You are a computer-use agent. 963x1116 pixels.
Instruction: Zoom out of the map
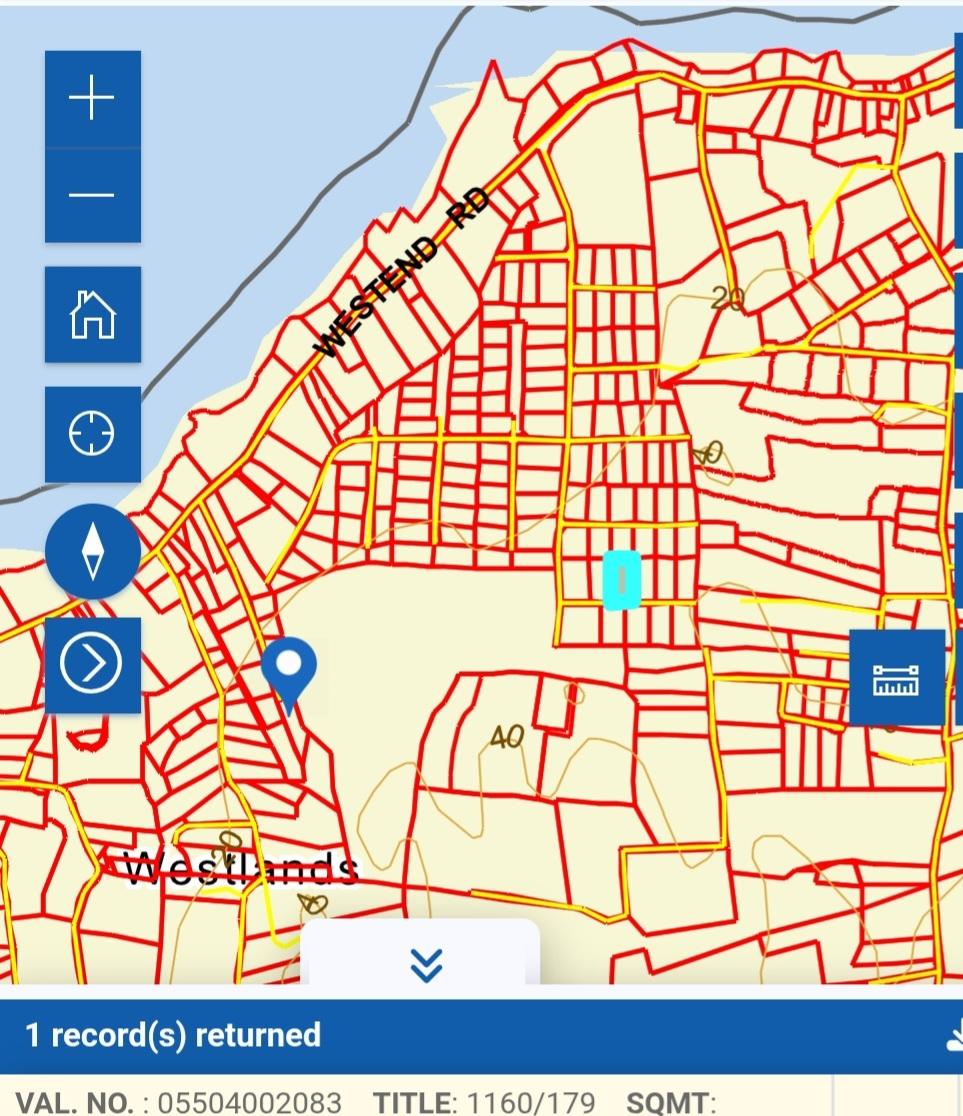tap(92, 195)
